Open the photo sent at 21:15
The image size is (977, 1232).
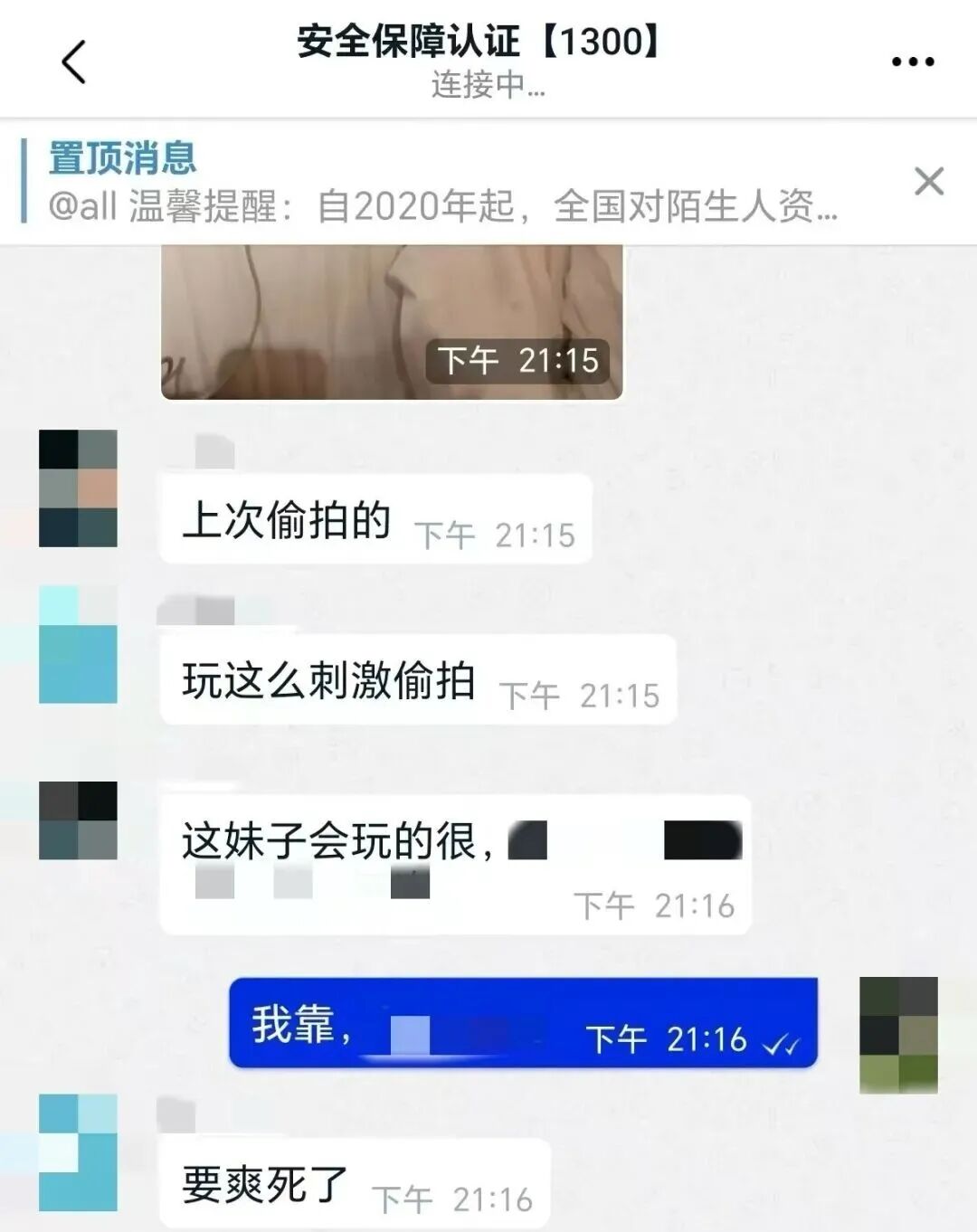pyautogui.click(x=392, y=322)
